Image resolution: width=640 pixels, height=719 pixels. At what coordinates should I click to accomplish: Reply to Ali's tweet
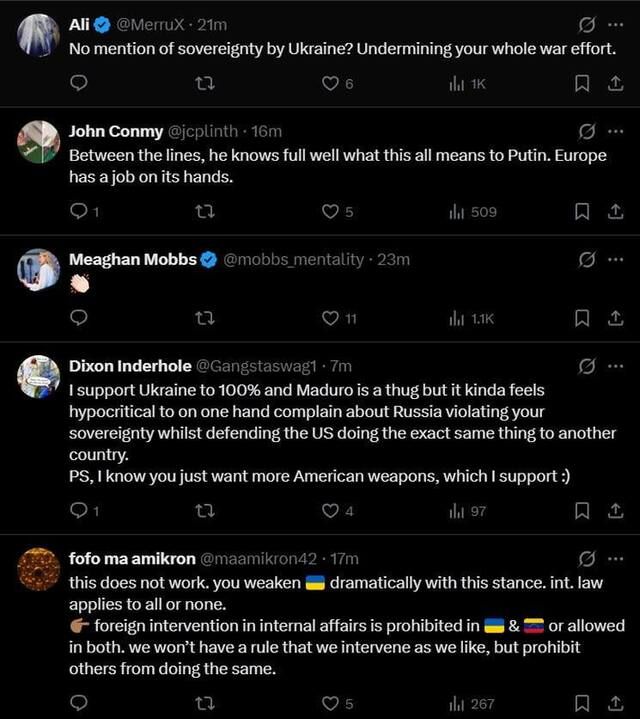(80, 85)
